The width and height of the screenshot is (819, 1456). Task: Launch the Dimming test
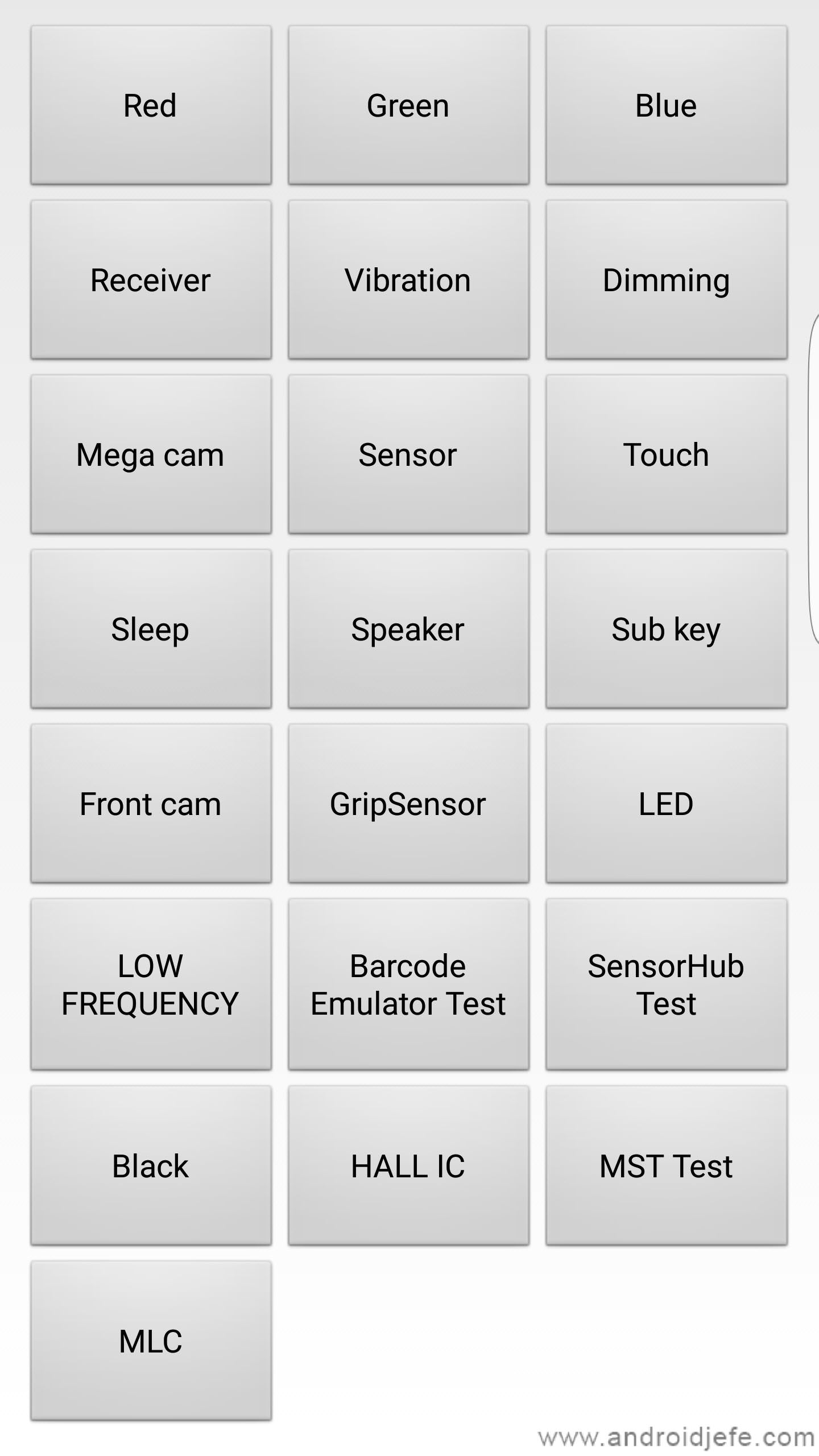(x=666, y=280)
